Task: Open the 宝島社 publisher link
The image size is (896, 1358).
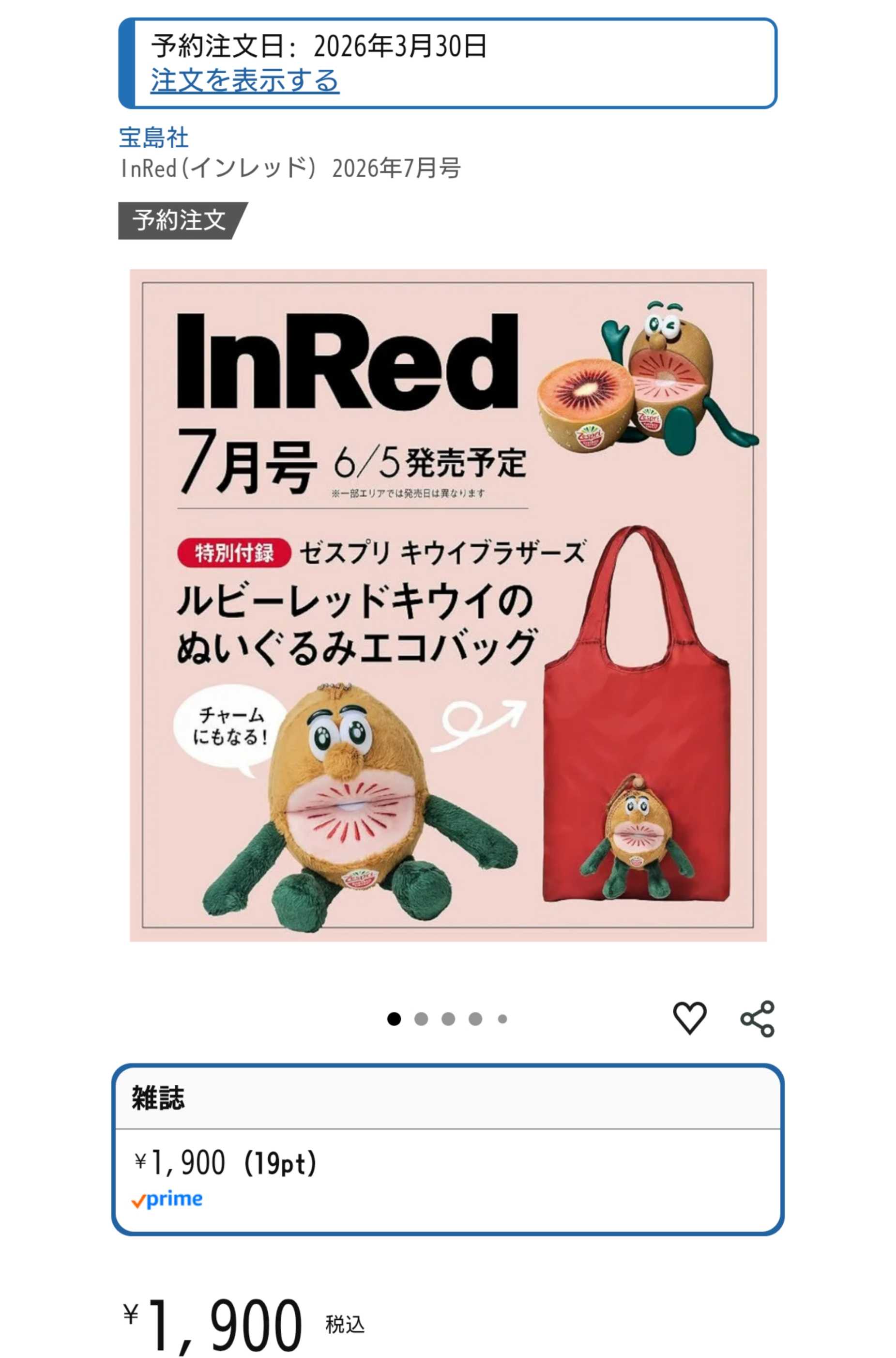Action: tap(153, 139)
